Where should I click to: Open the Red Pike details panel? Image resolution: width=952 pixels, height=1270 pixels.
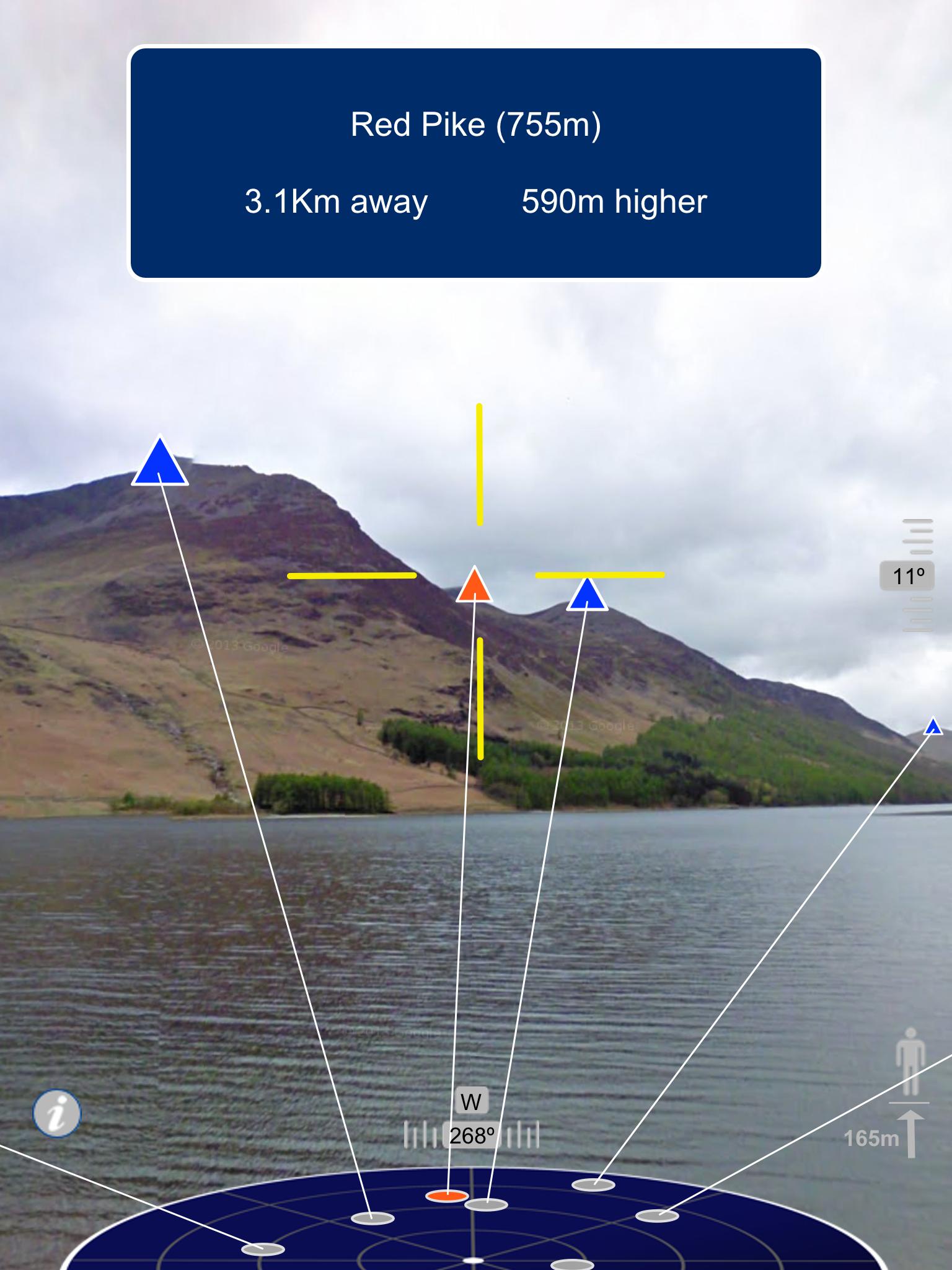[x=475, y=162]
